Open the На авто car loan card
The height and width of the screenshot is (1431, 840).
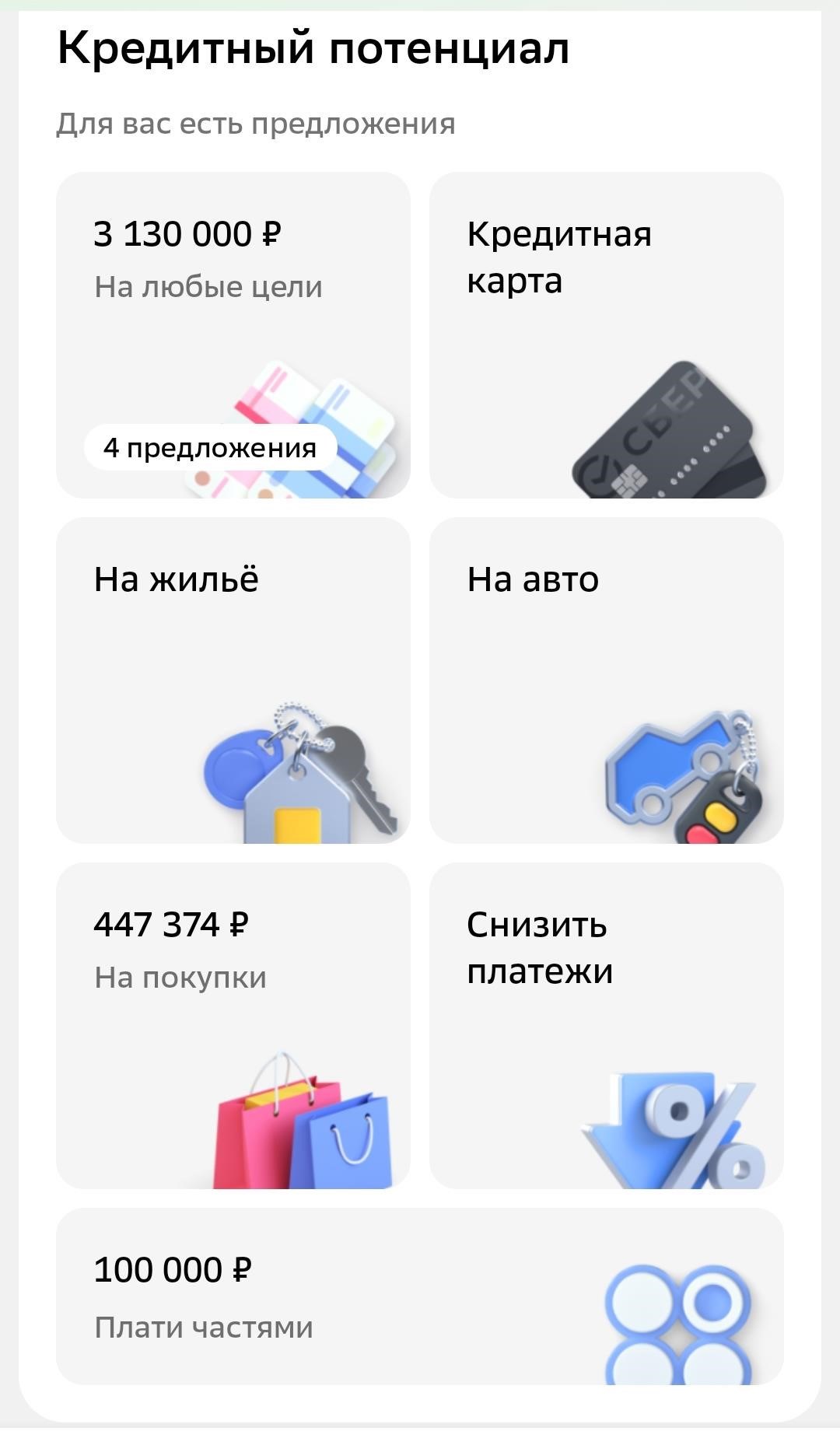click(606, 680)
